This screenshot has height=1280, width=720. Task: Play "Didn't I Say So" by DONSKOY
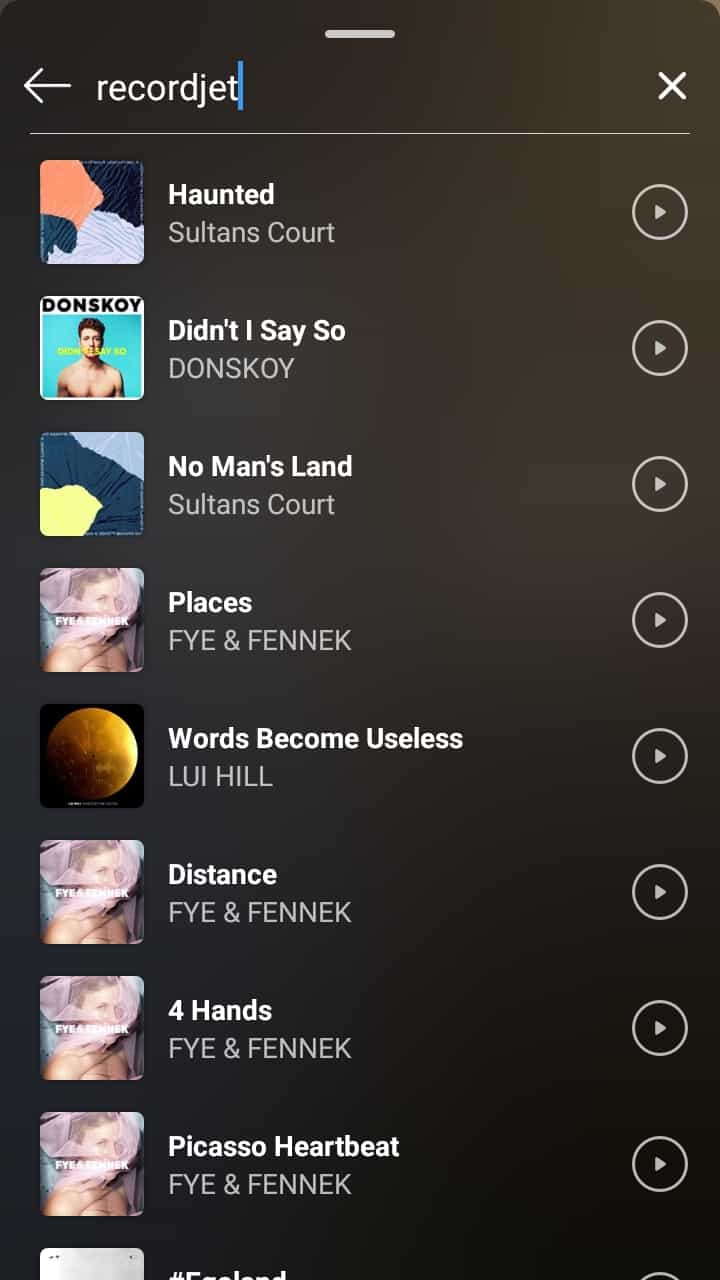(659, 348)
